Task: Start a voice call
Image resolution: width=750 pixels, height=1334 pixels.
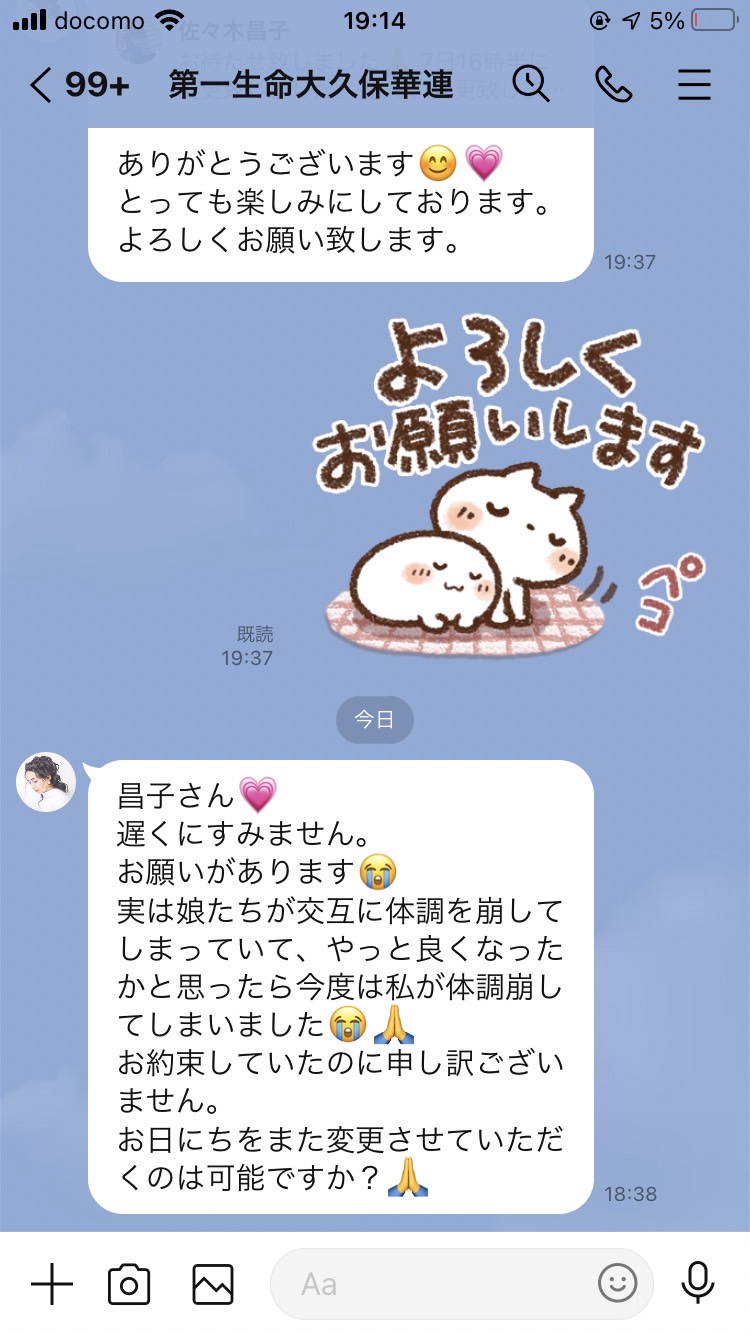Action: [614, 86]
